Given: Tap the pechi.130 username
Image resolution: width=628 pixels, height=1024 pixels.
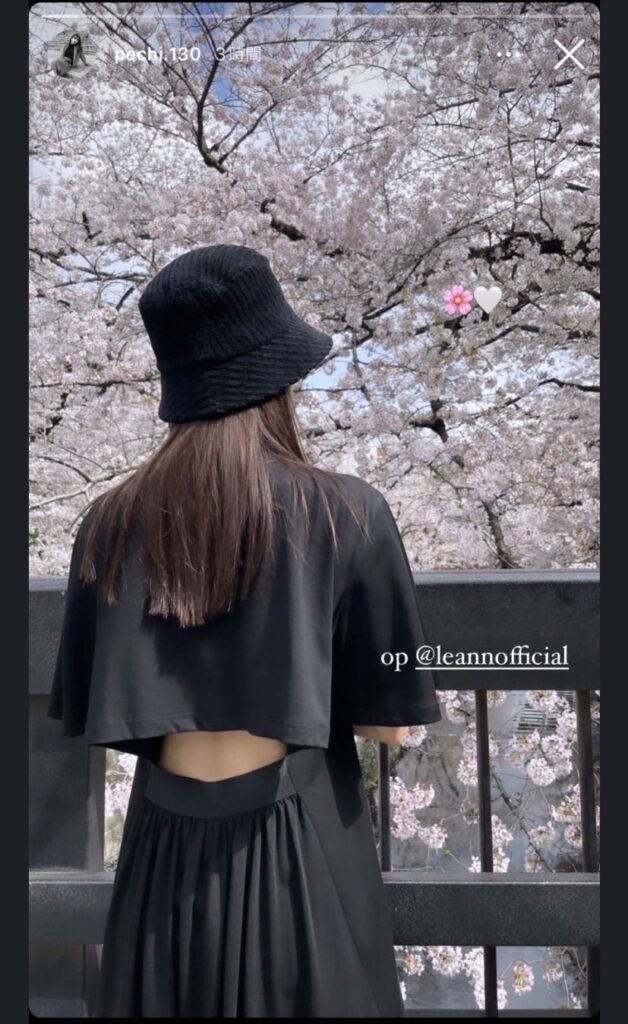Looking at the screenshot, I should (x=157, y=54).
